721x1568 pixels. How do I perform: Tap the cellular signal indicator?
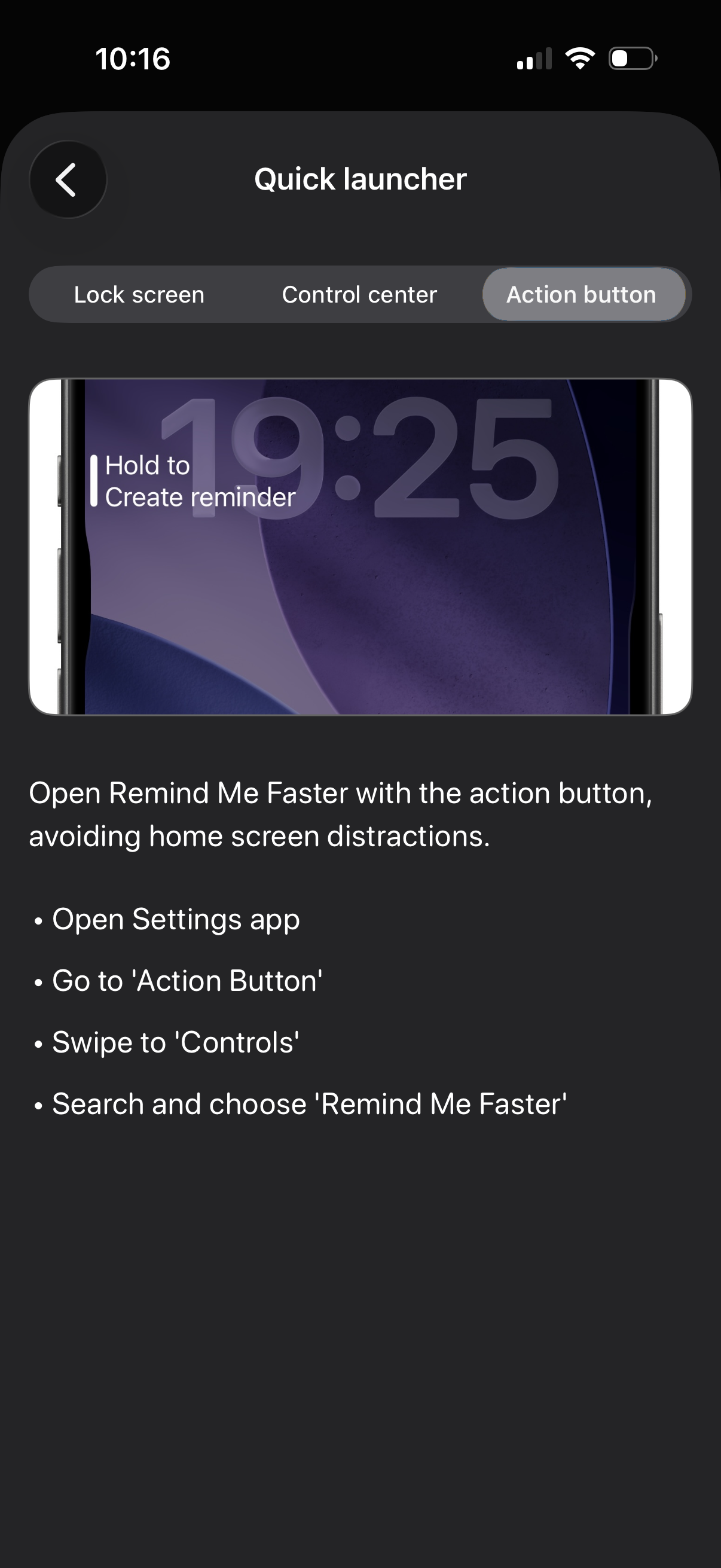click(x=534, y=58)
